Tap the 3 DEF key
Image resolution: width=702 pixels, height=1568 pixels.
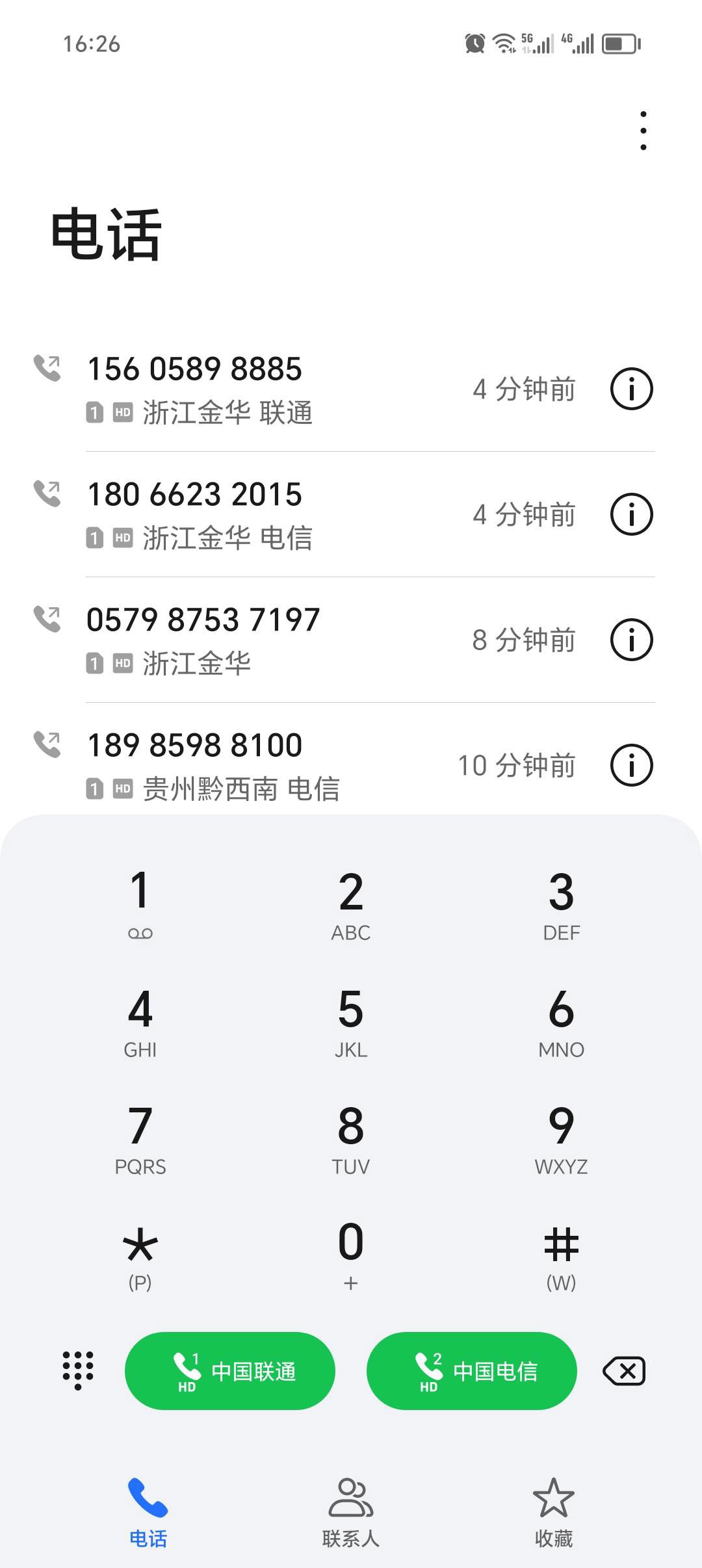561,905
